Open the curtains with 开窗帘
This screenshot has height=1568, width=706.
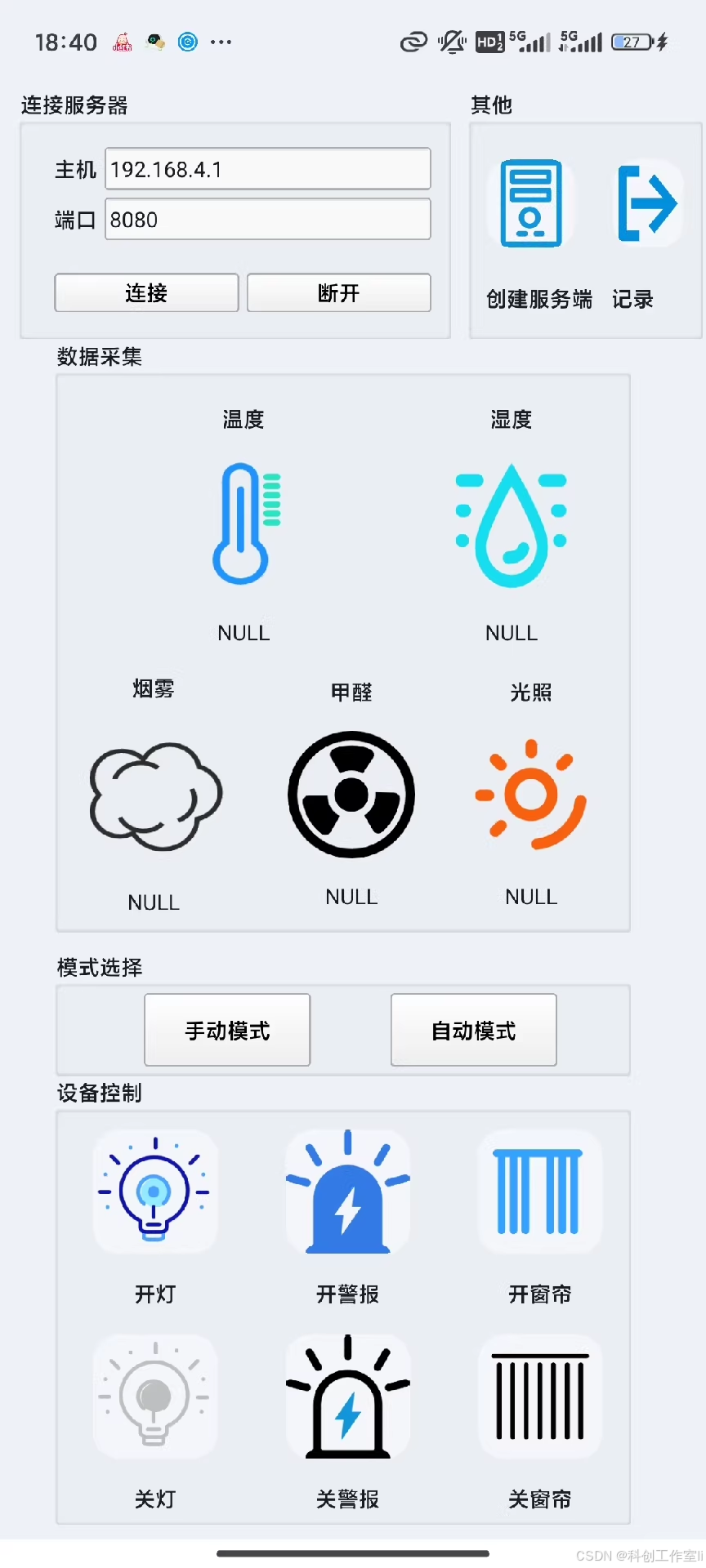tap(539, 1192)
